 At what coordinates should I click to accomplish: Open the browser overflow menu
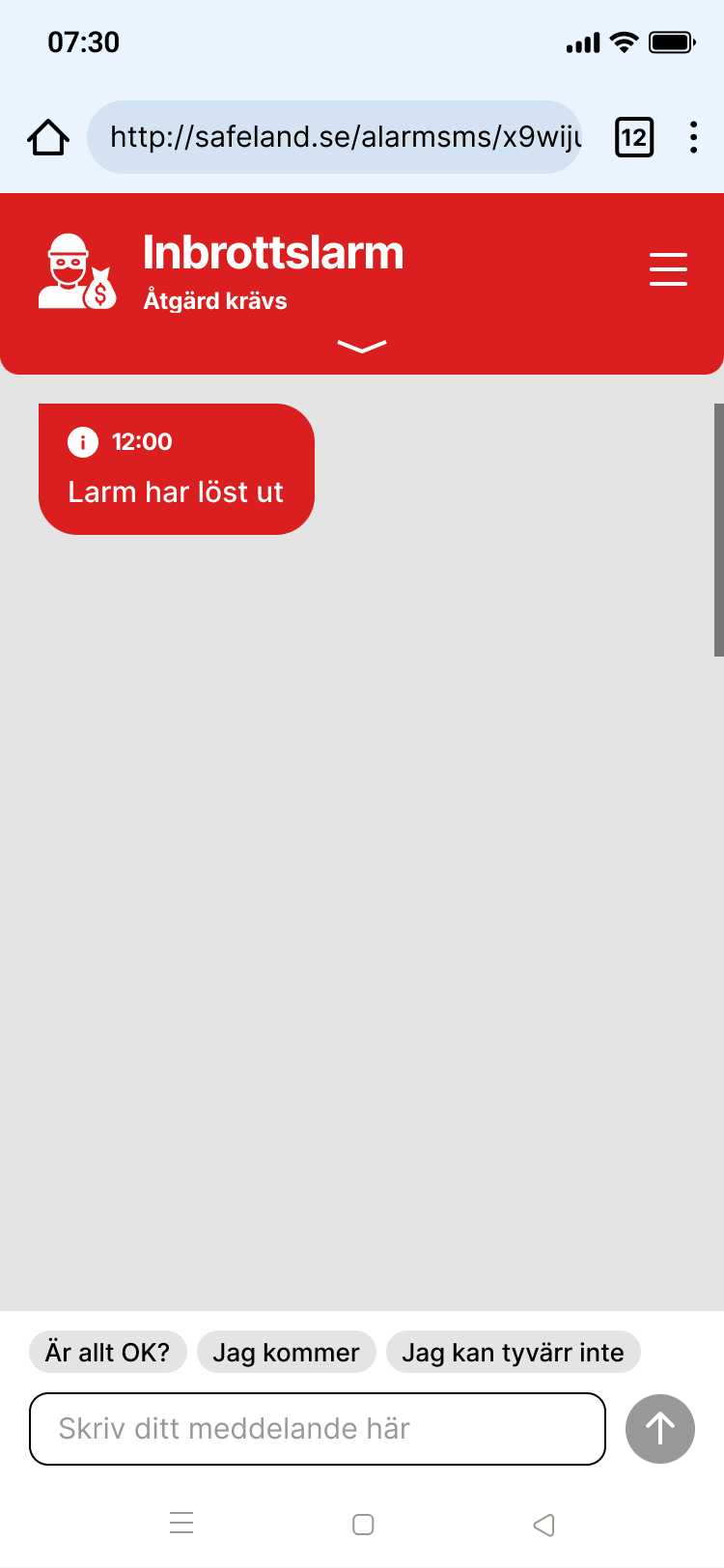click(693, 137)
